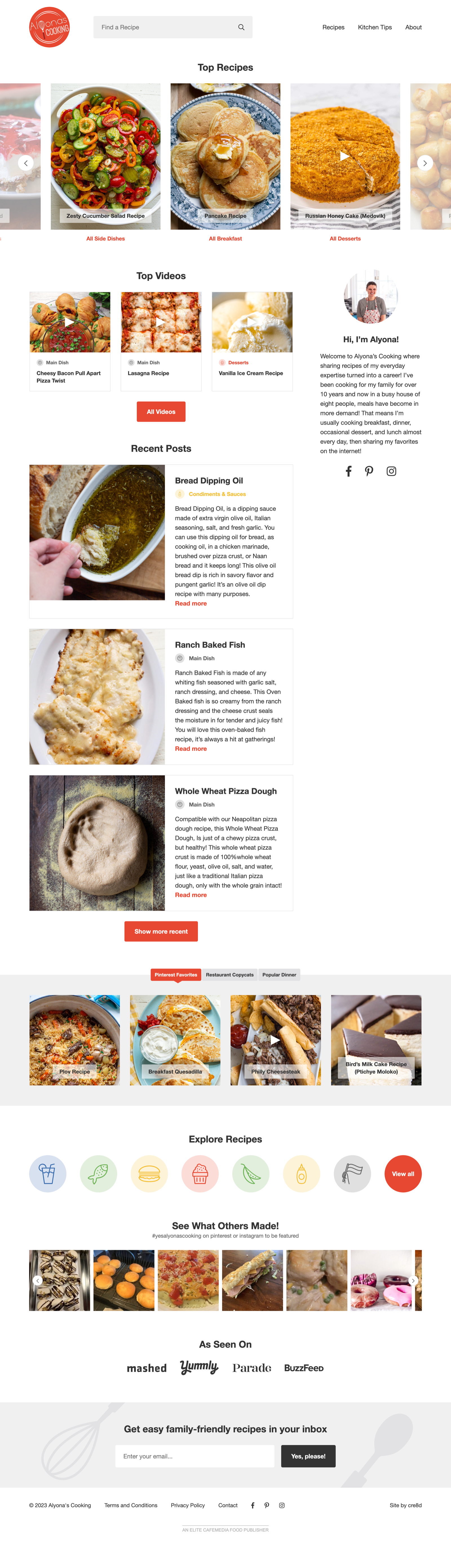Open the Ranch Baked Fish post

209,645
